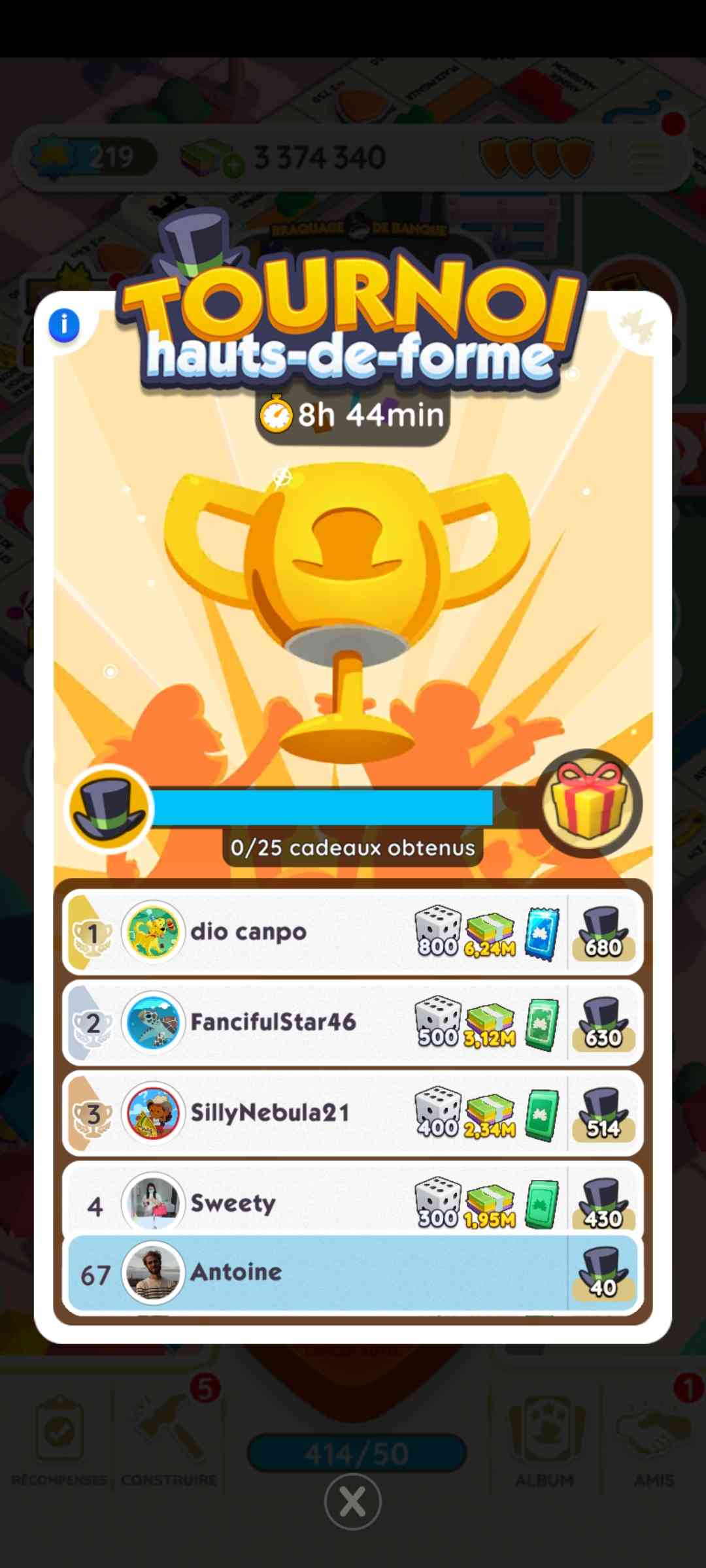The image size is (706, 1568).
Task: Open dio canpo's leaderboard row
Action: (x=353, y=932)
